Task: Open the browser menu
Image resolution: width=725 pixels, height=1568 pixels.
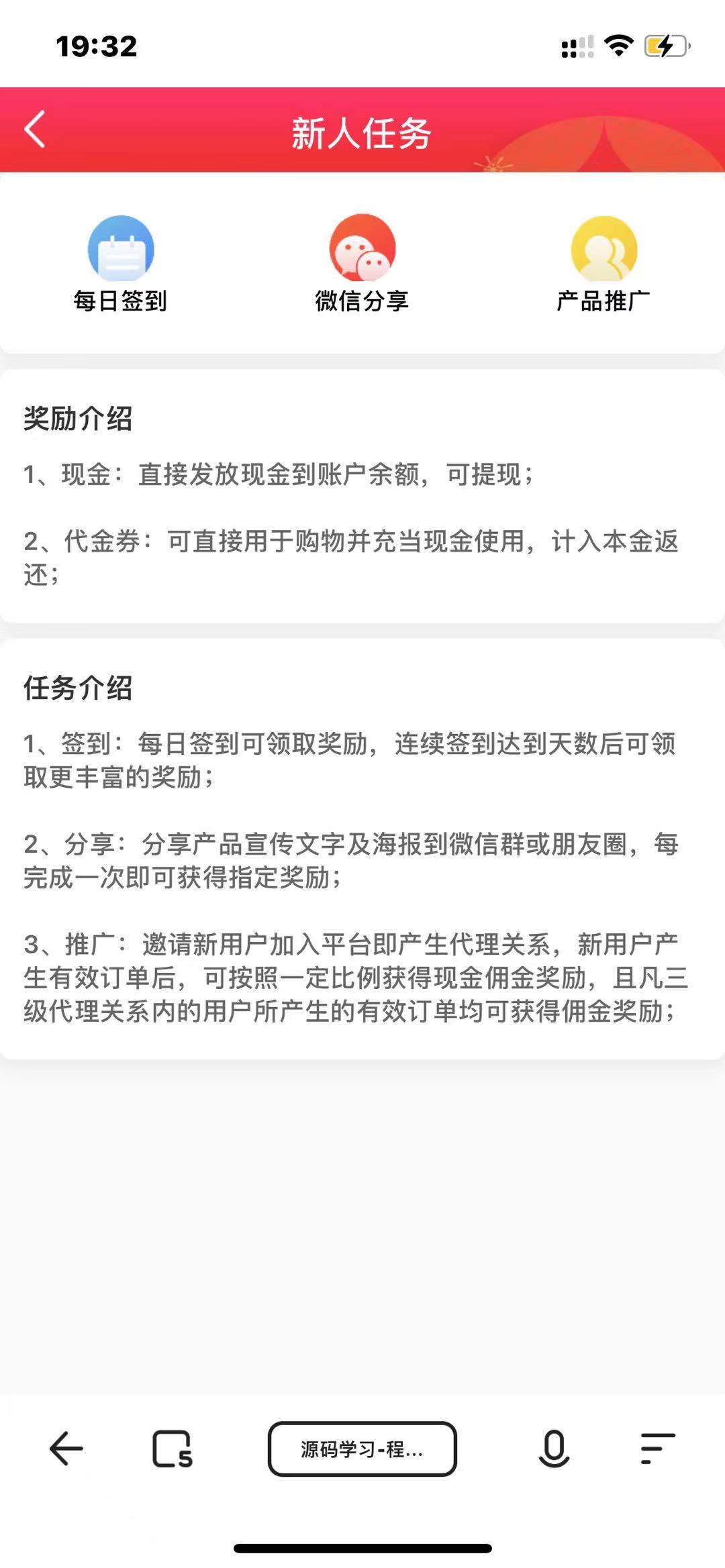Action: [657, 1449]
